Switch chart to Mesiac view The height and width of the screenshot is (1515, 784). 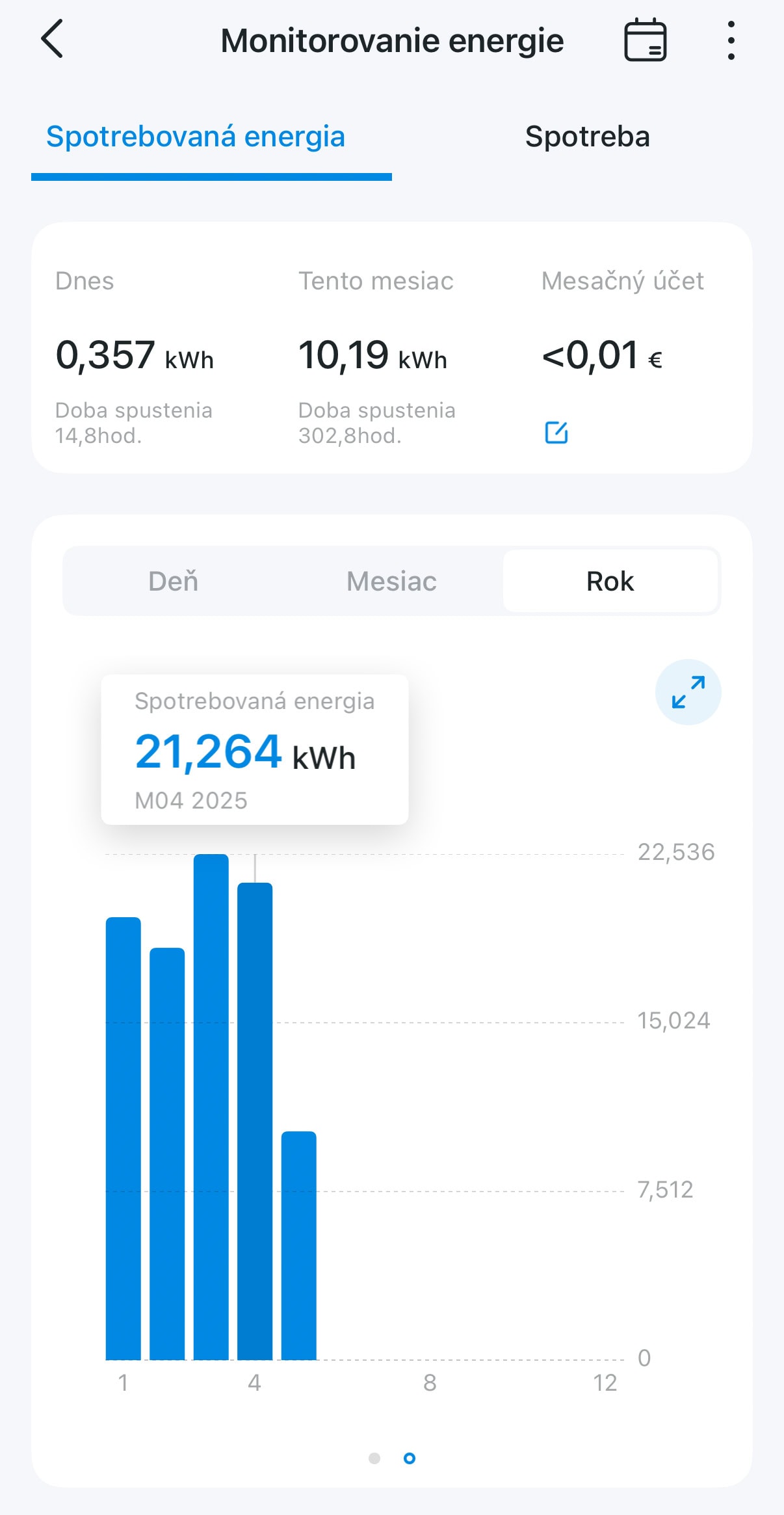coord(391,581)
